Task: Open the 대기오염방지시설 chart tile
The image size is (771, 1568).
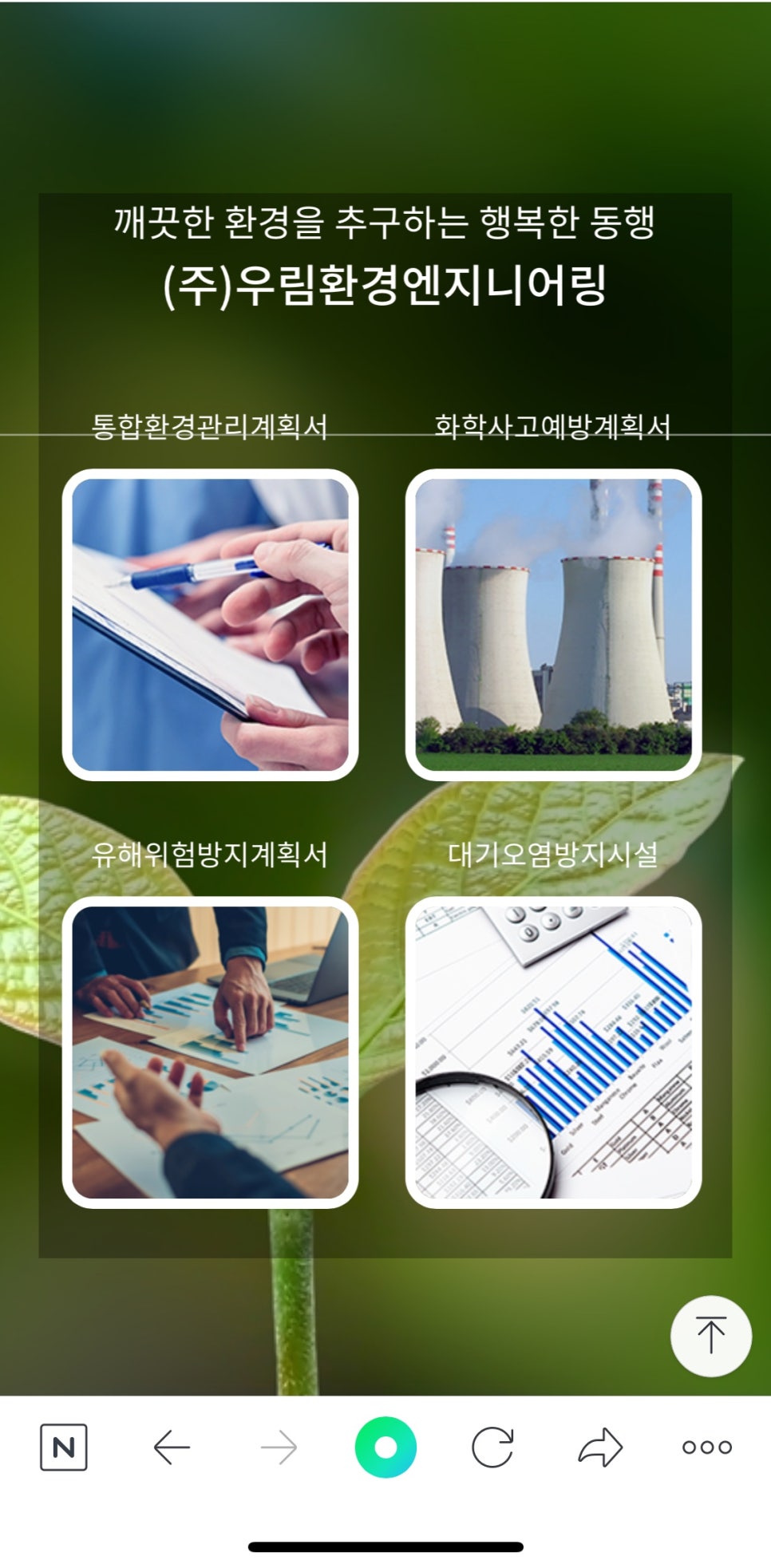Action: (x=553, y=1052)
